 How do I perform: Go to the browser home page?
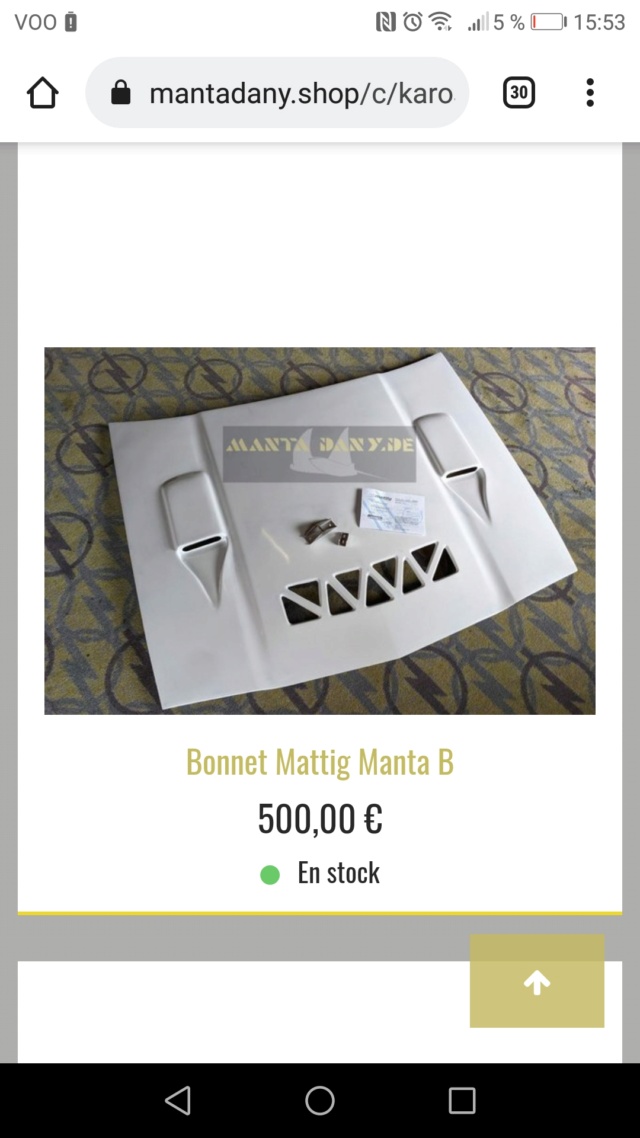click(42, 93)
